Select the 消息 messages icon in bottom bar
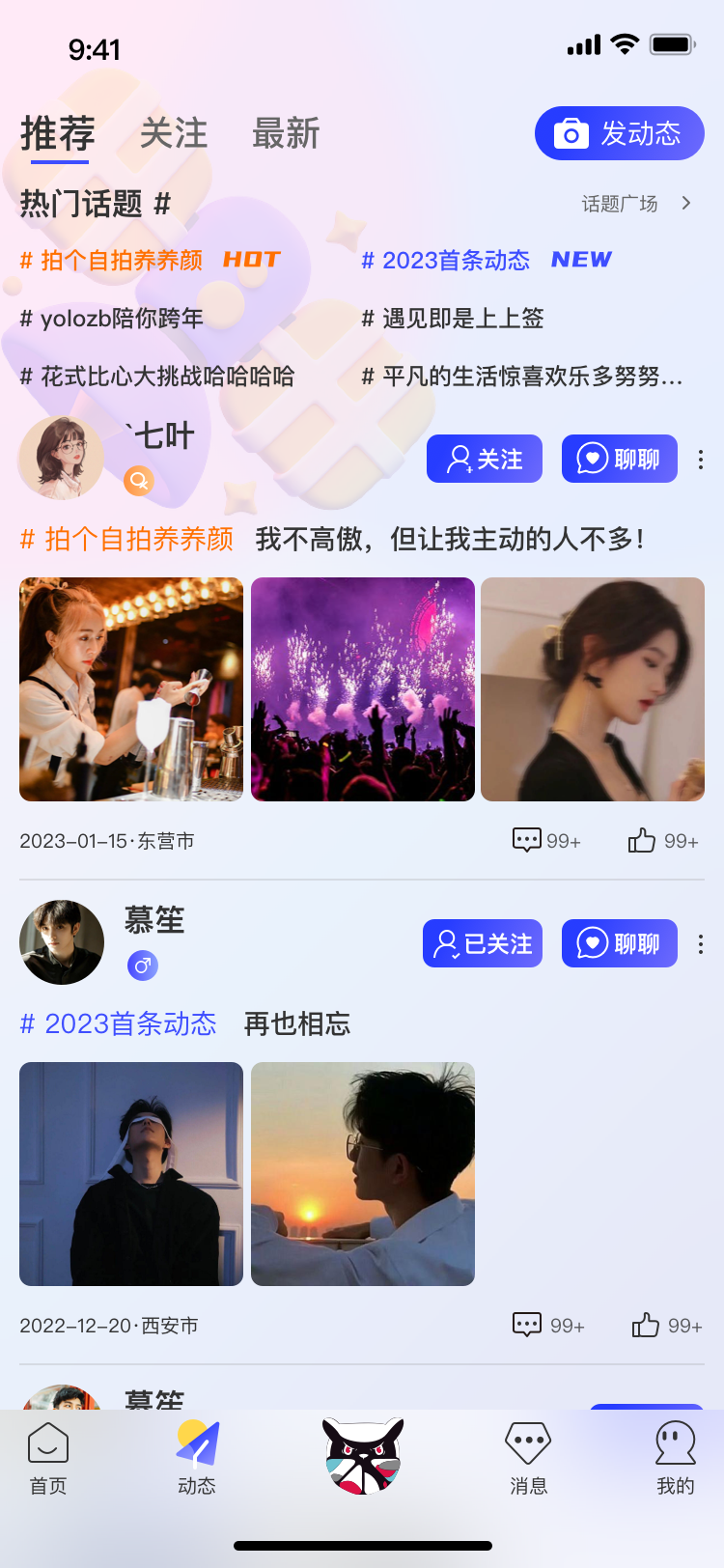 point(527,1439)
